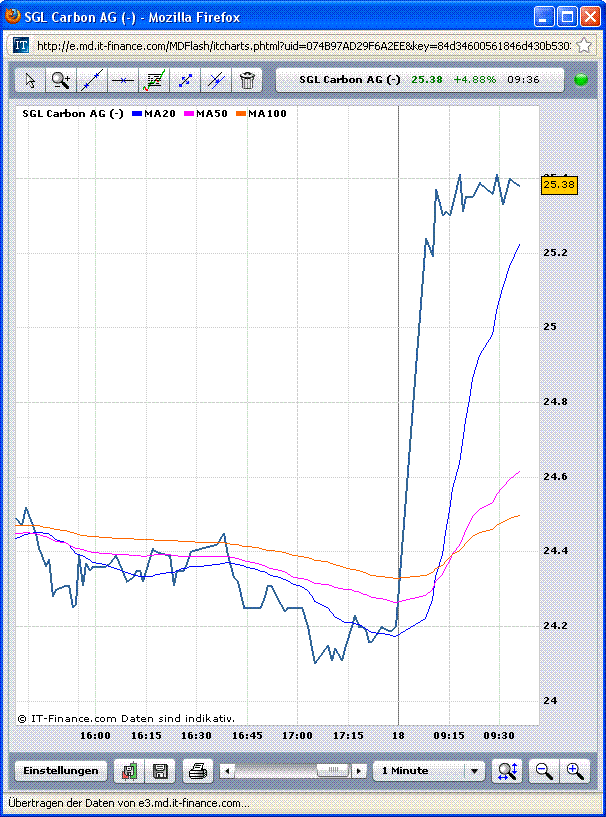Minimize the Firefox window
Viewport: 606px width, 817px height.
tap(543, 17)
